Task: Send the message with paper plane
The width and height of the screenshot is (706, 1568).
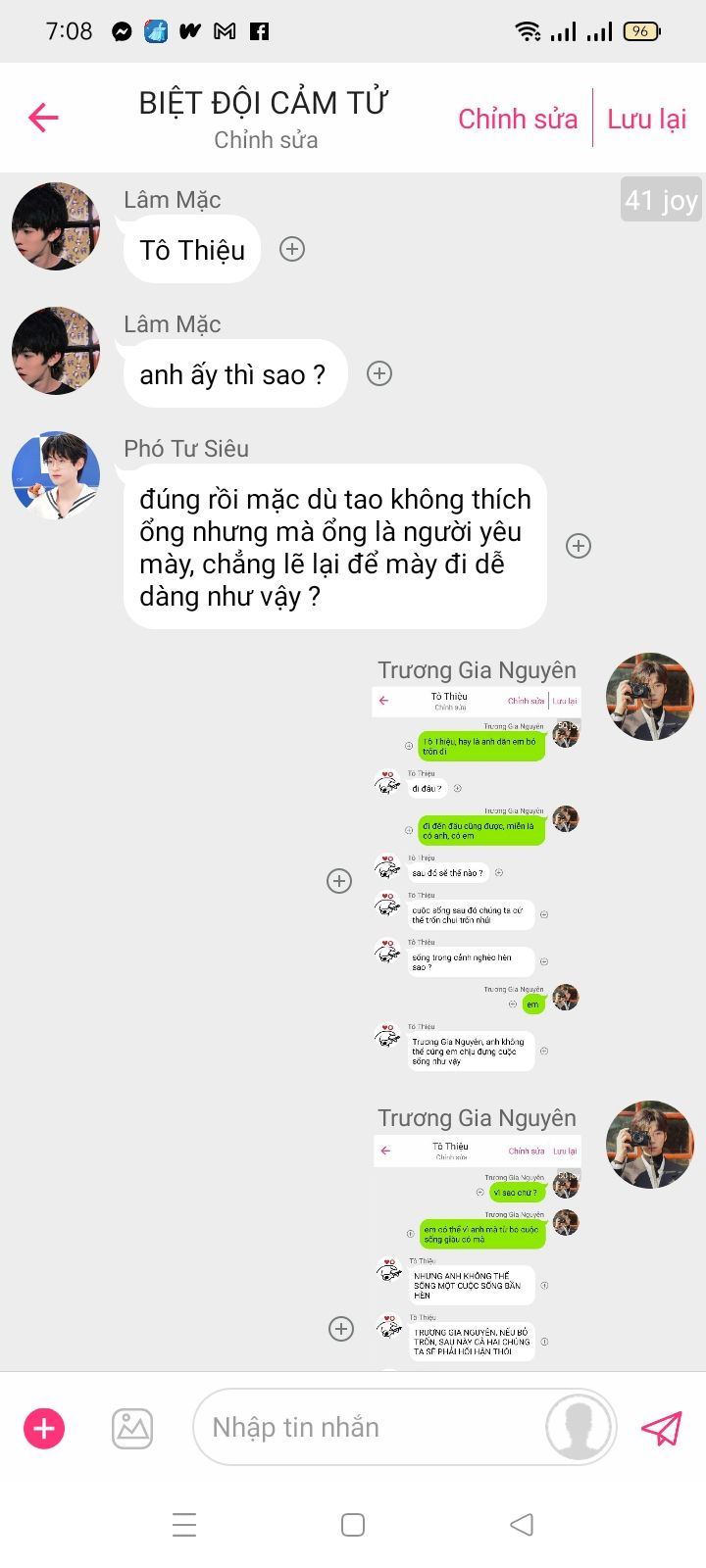Action: point(662,1428)
